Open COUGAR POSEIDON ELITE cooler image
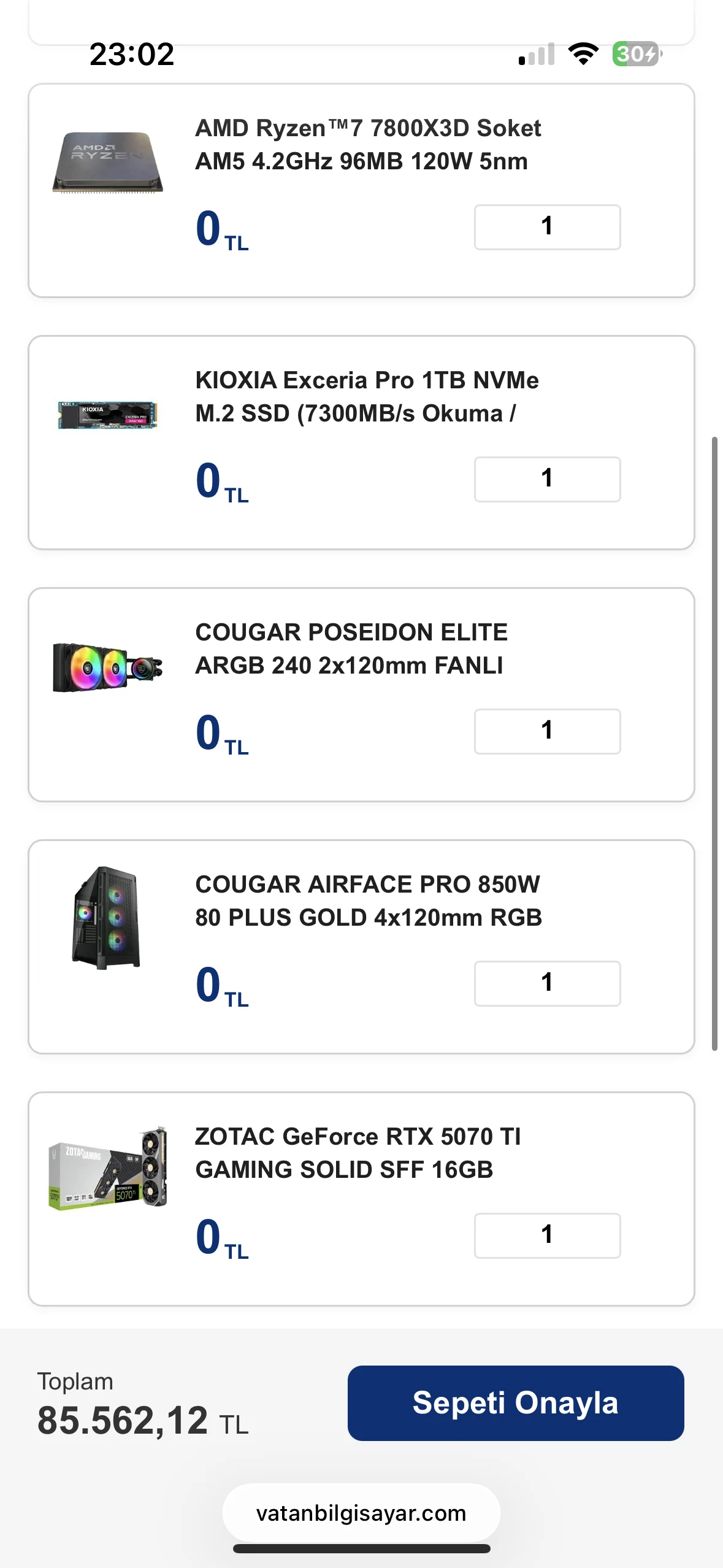This screenshot has width=723, height=1568. coord(108,667)
